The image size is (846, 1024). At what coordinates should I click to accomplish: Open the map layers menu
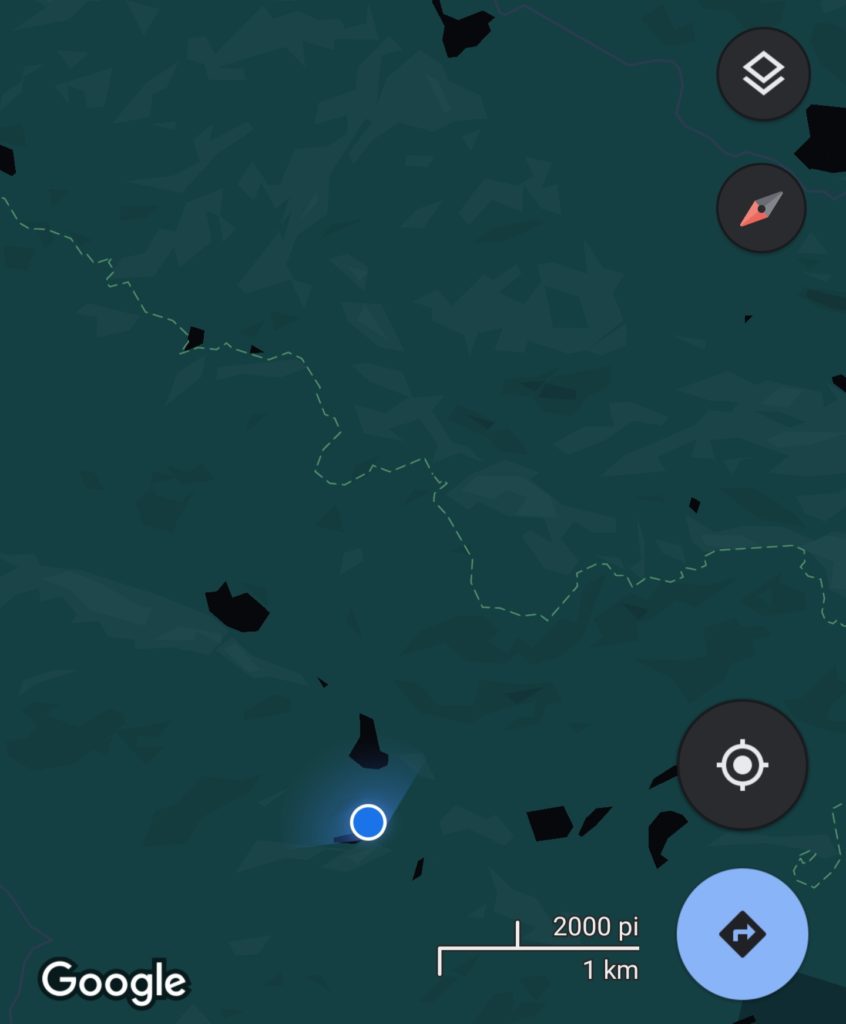click(763, 74)
